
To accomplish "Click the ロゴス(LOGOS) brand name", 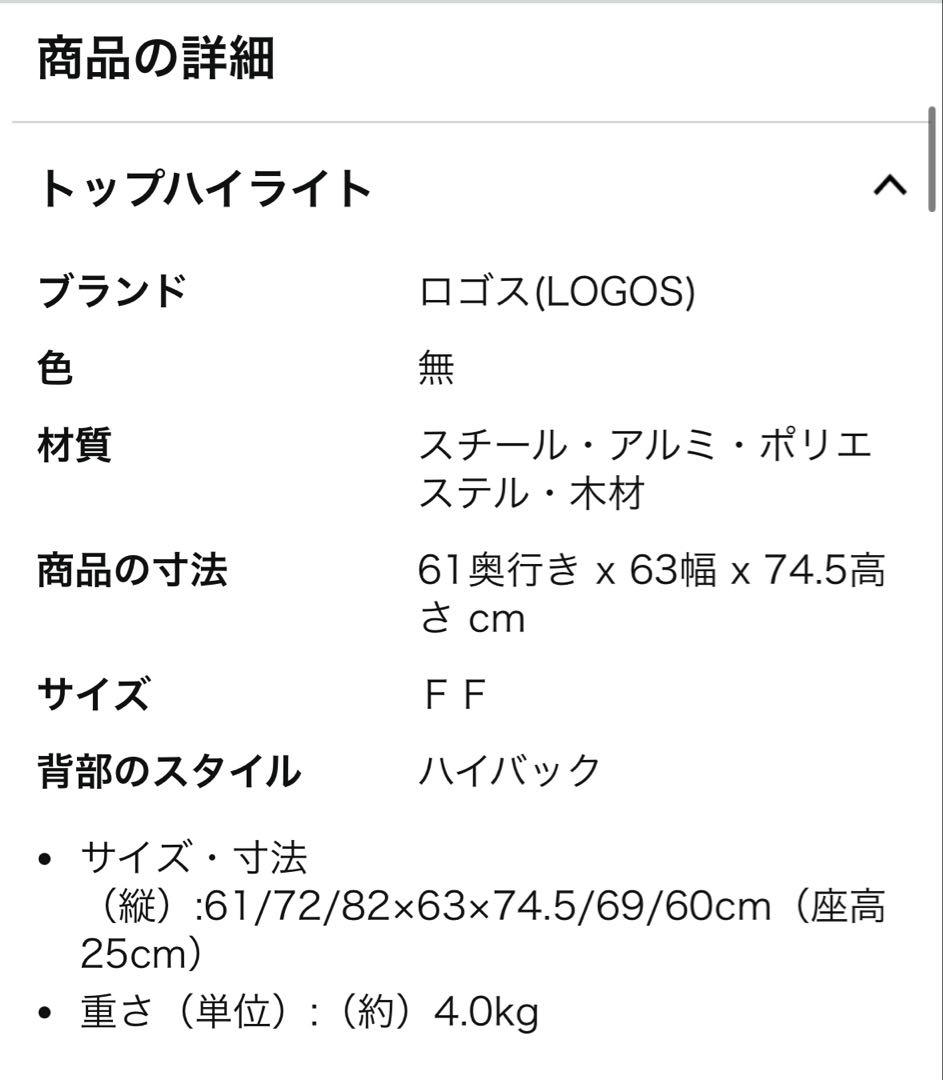I will pyautogui.click(x=557, y=289).
